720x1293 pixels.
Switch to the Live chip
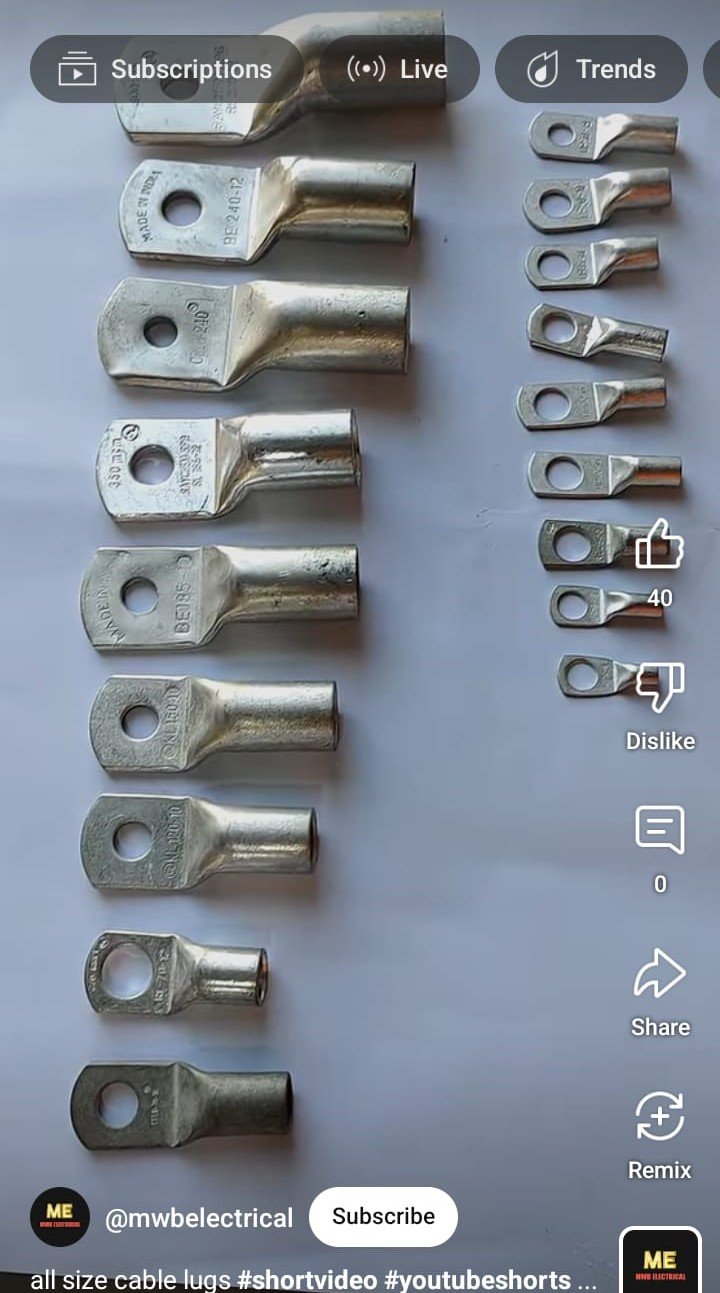pos(398,69)
